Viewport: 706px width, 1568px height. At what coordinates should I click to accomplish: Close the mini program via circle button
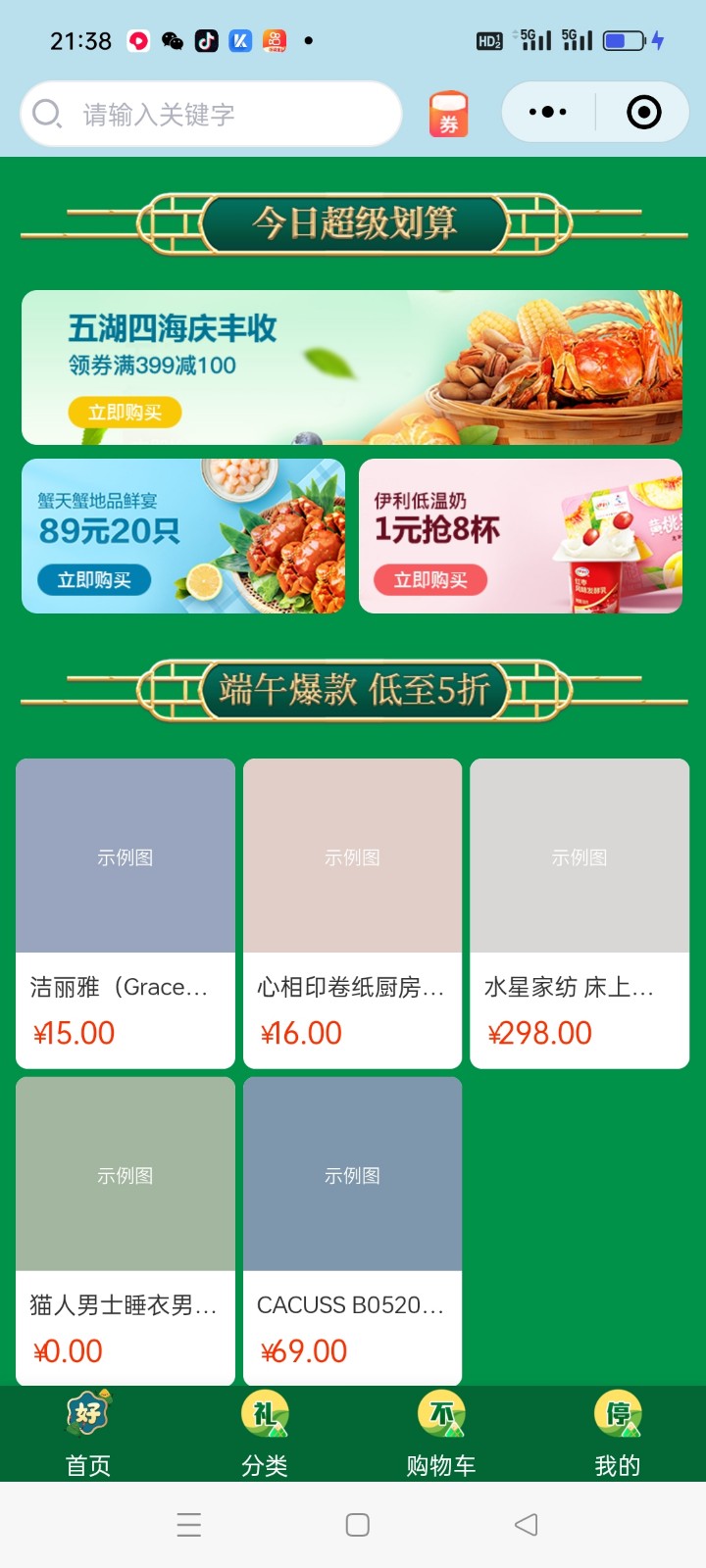click(643, 113)
